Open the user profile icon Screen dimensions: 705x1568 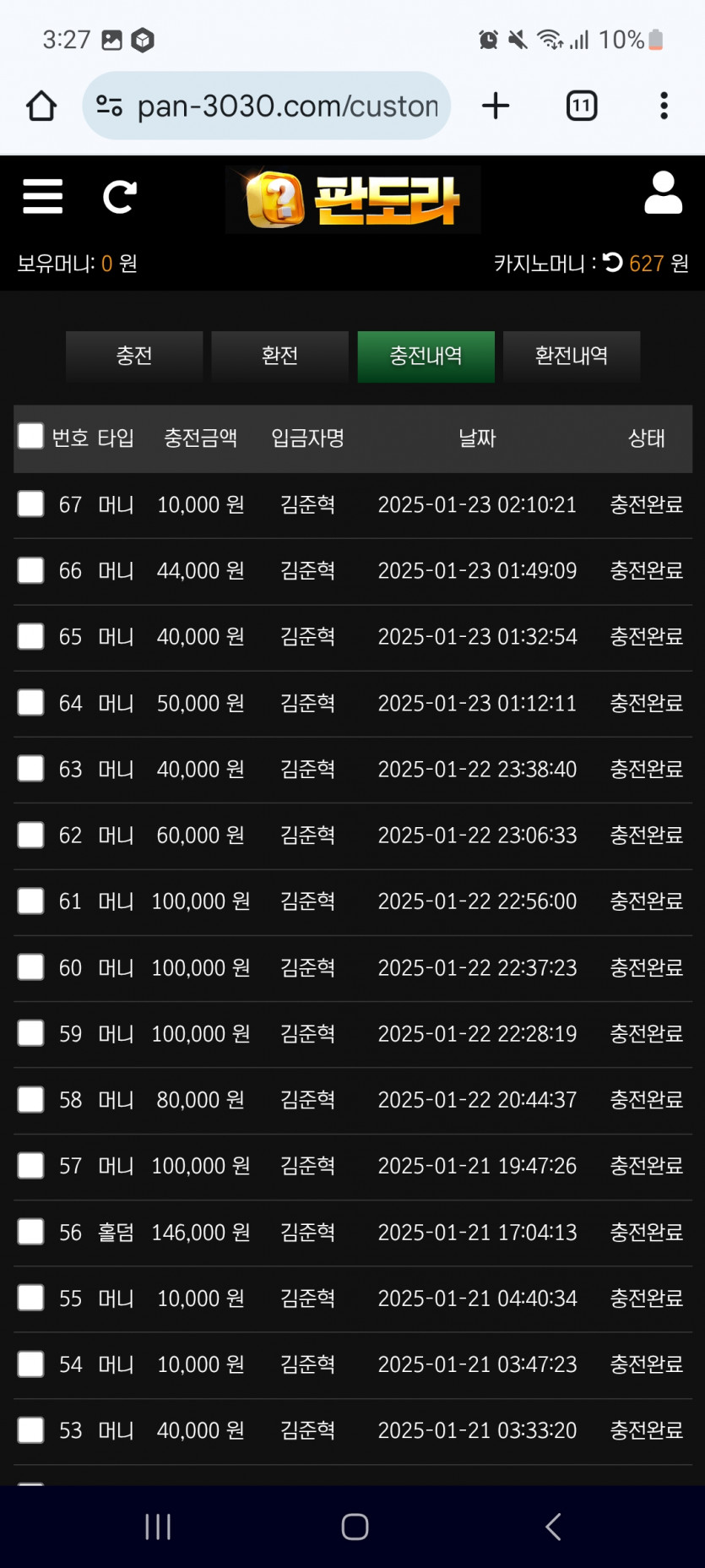click(x=663, y=193)
